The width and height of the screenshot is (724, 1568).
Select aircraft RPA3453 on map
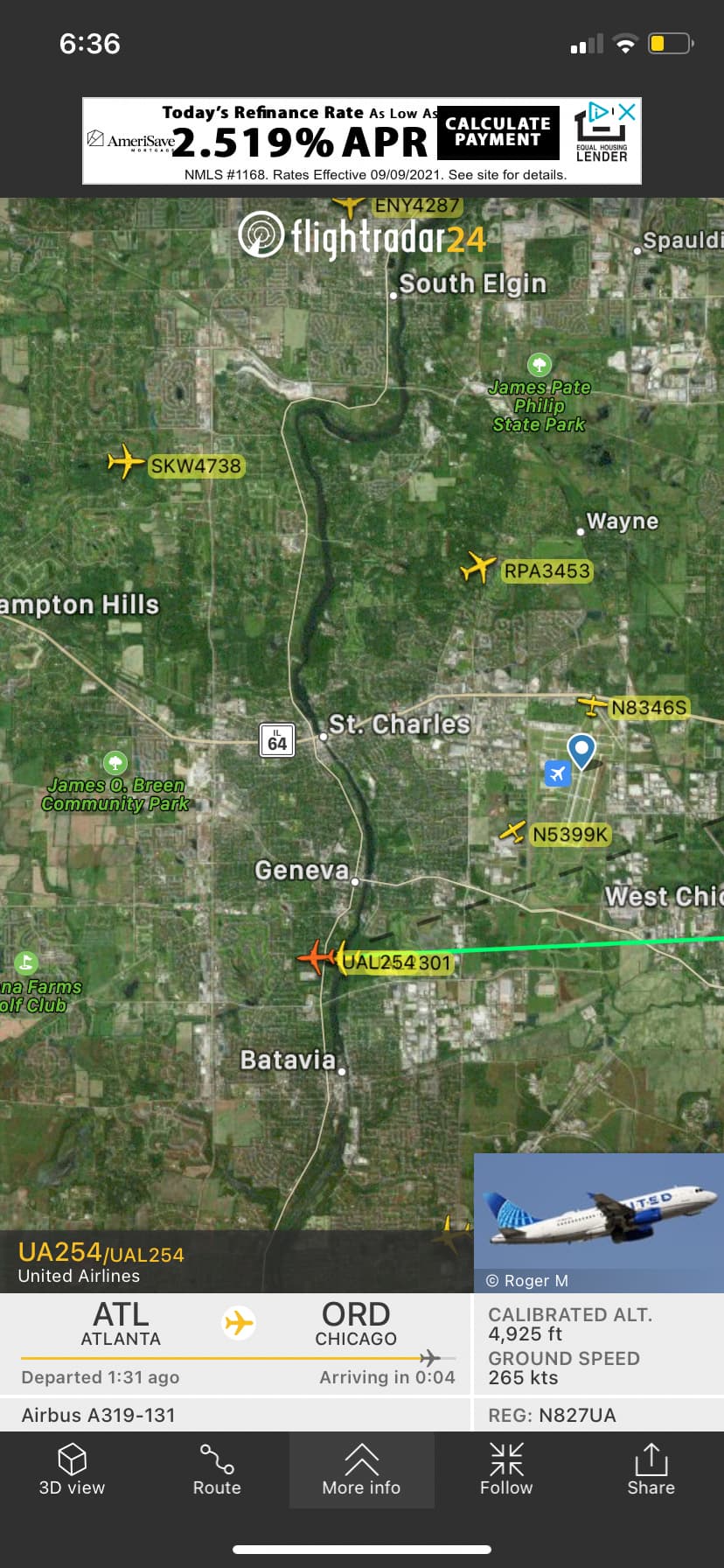[478, 567]
